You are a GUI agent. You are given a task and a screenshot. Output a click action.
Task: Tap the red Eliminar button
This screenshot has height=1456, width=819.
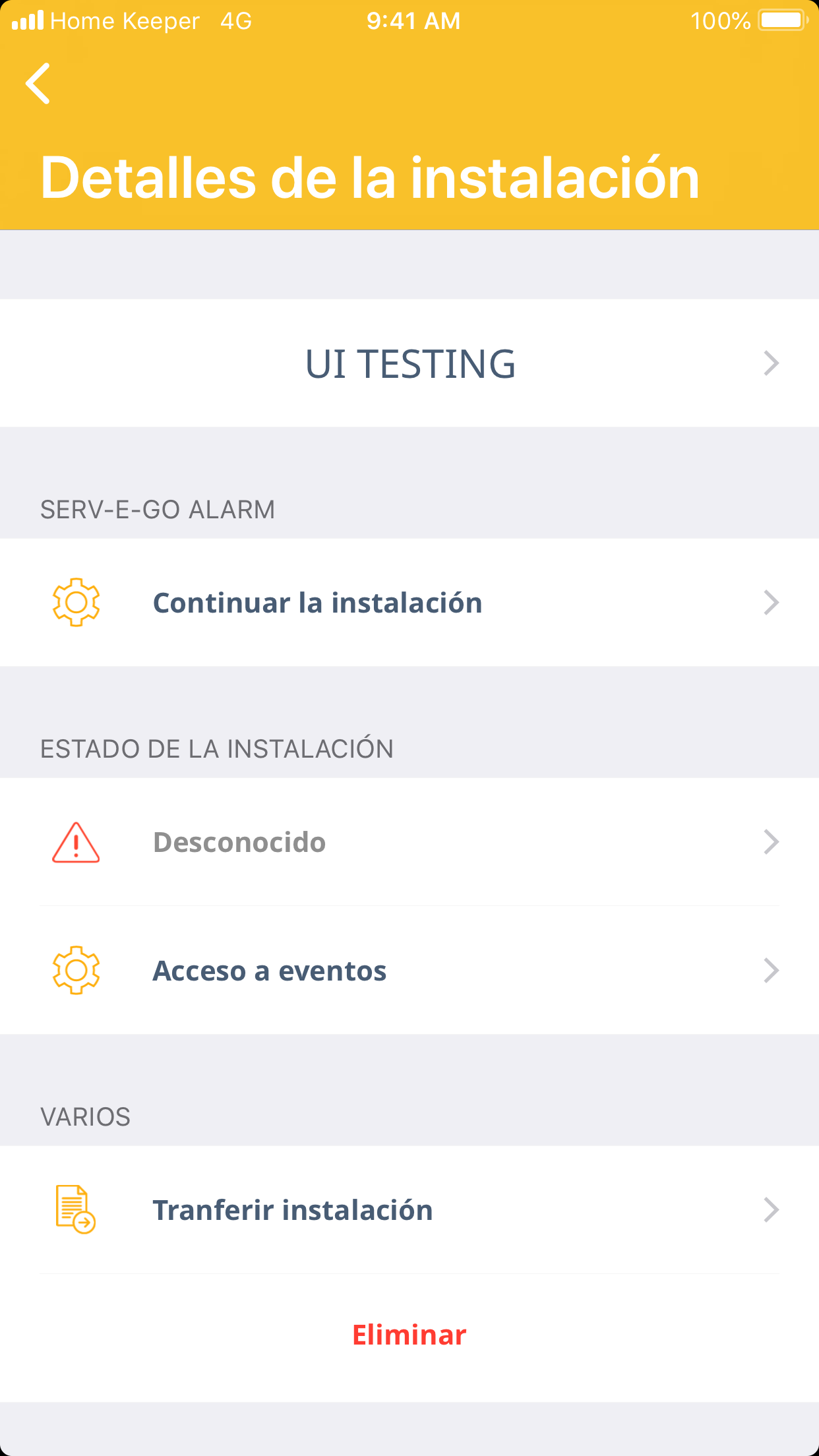pyautogui.click(x=409, y=1335)
